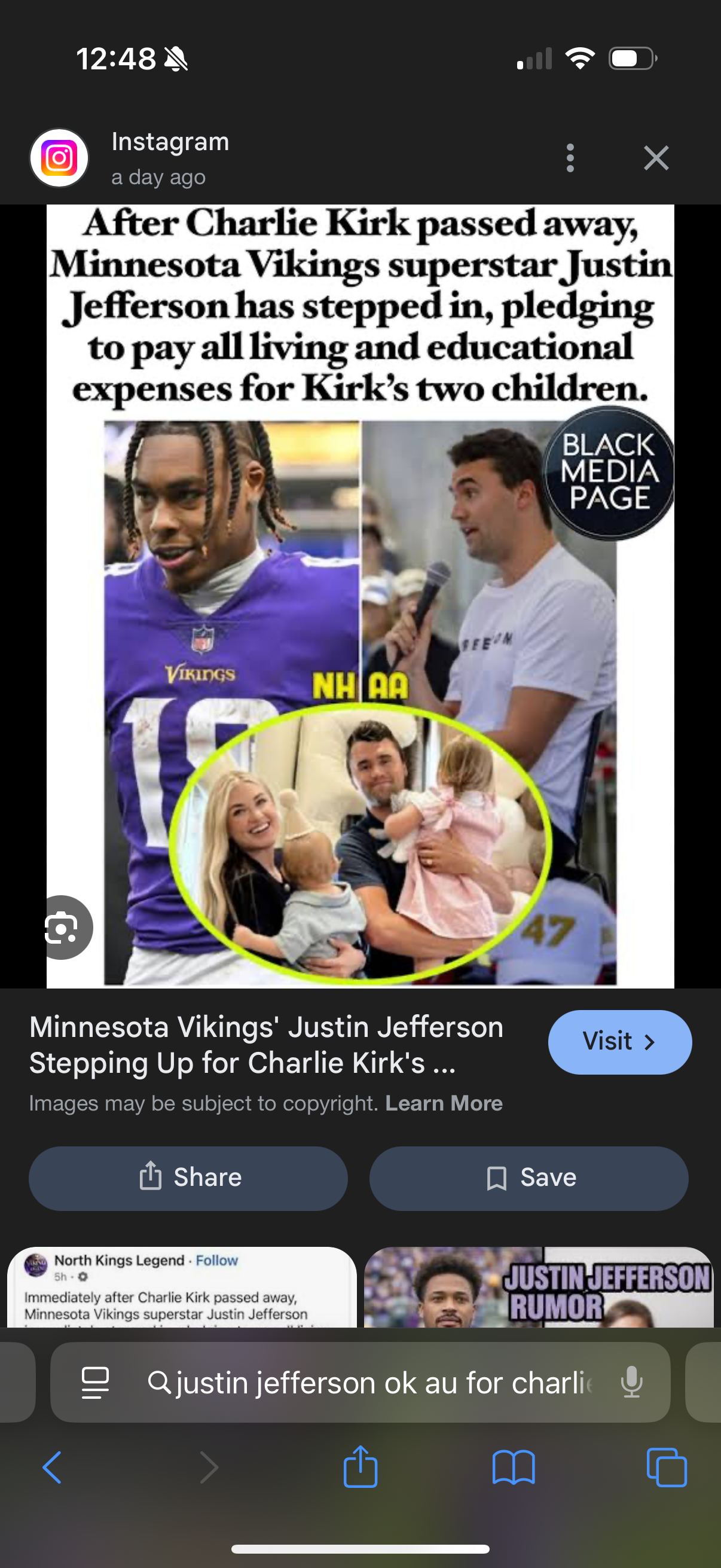Open the Justin Jefferson Rumor related image
The width and height of the screenshot is (721, 1568).
pyautogui.click(x=539, y=1286)
